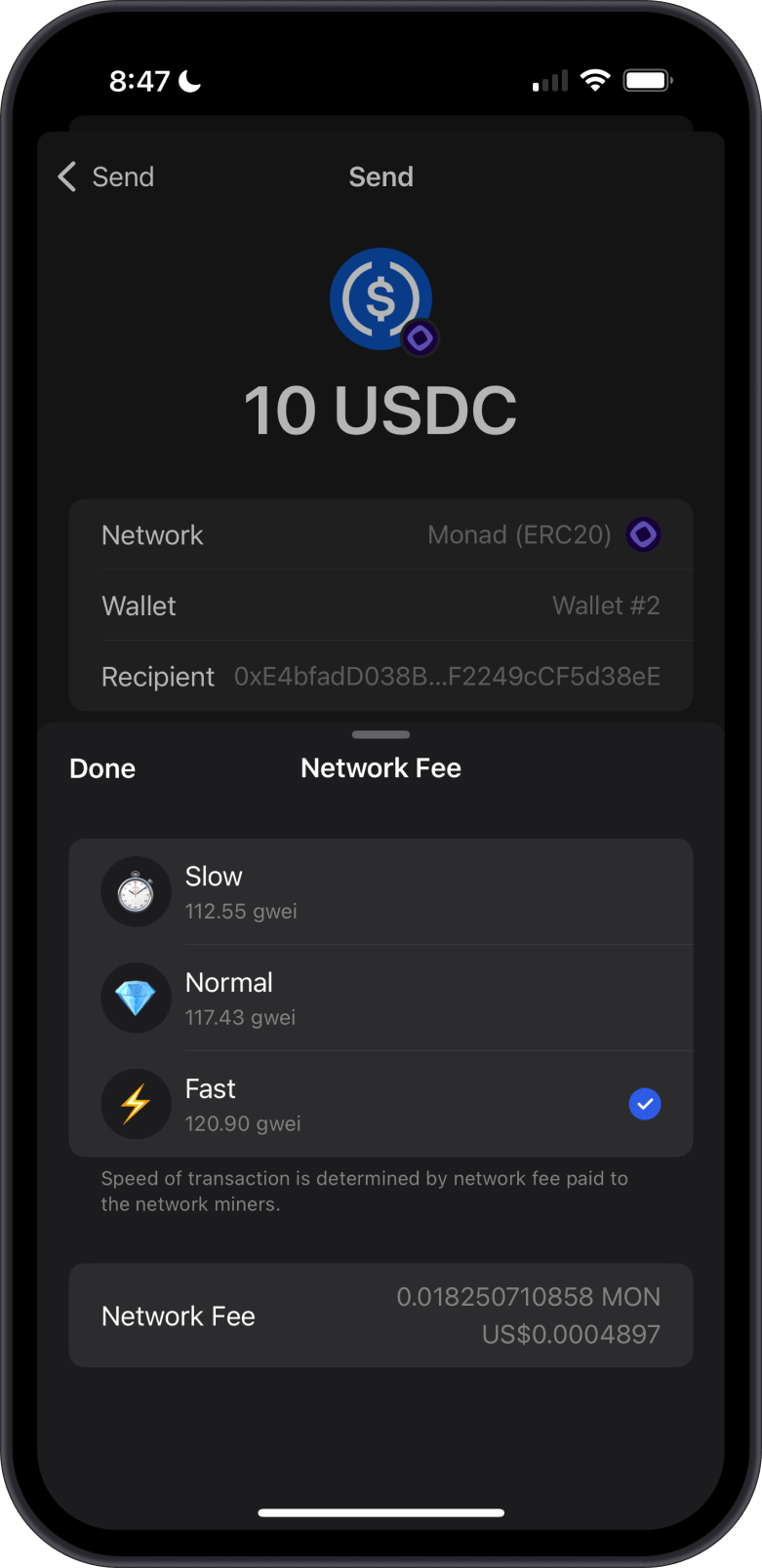Click the lightning icon for Fast fee
This screenshot has height=1568, width=762.
136,1103
